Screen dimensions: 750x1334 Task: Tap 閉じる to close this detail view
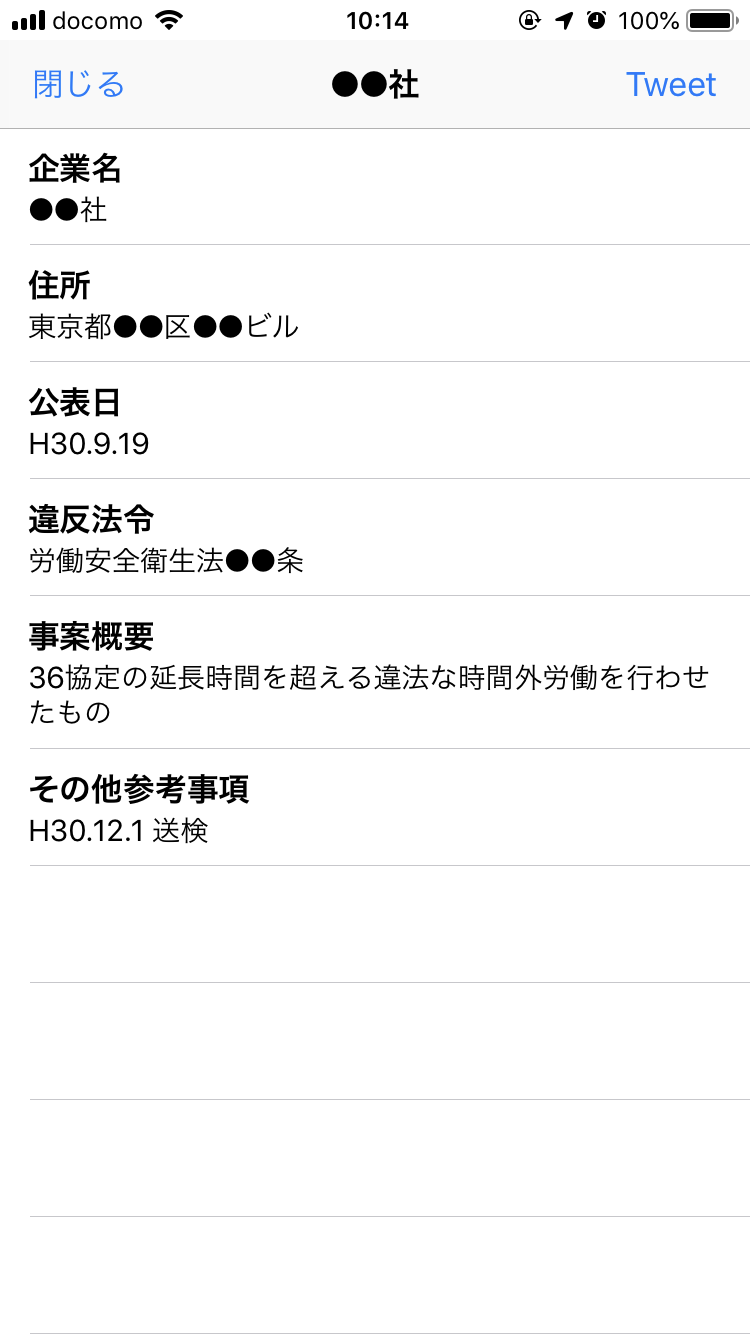click(x=79, y=84)
